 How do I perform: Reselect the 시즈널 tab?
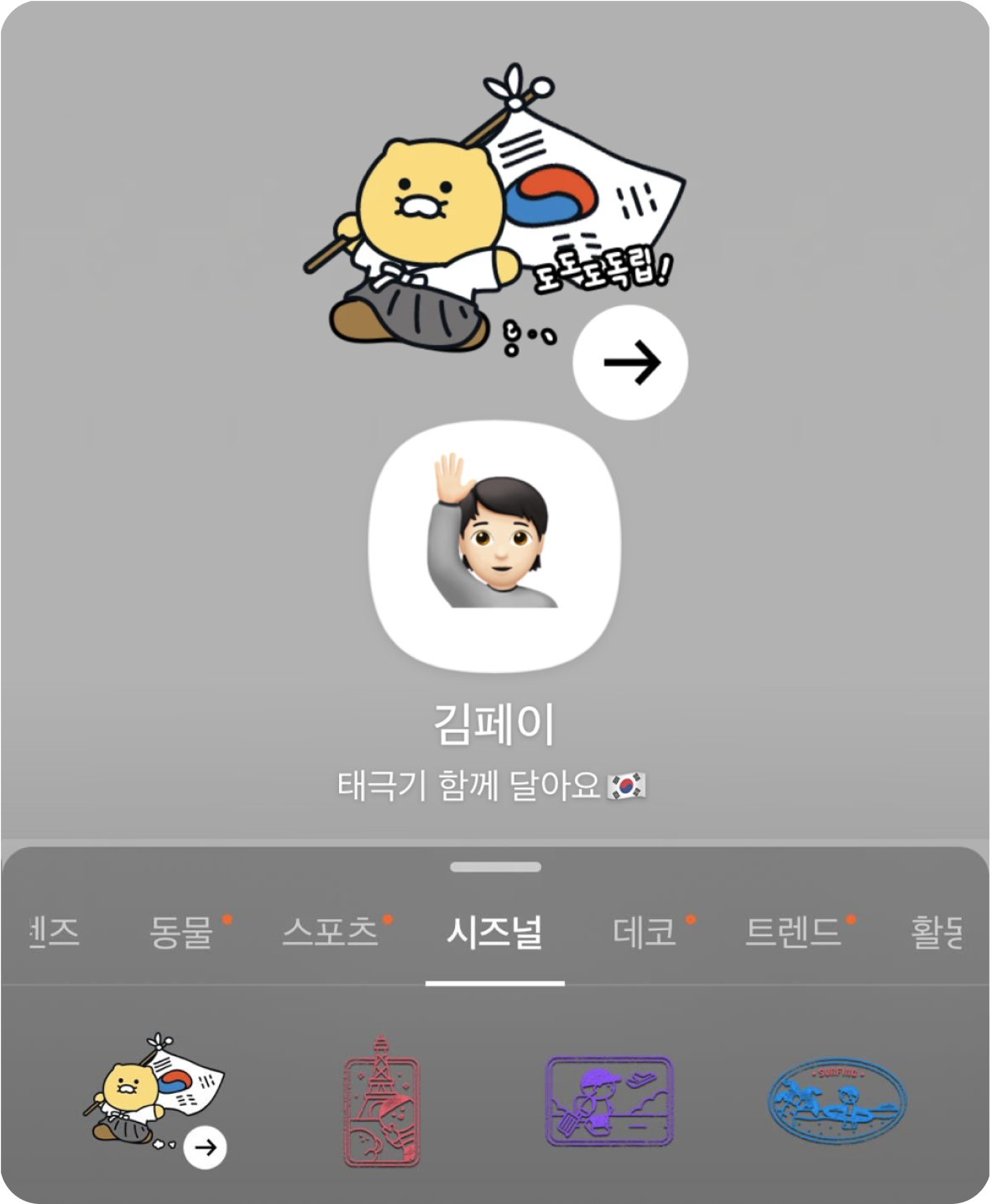point(492,932)
